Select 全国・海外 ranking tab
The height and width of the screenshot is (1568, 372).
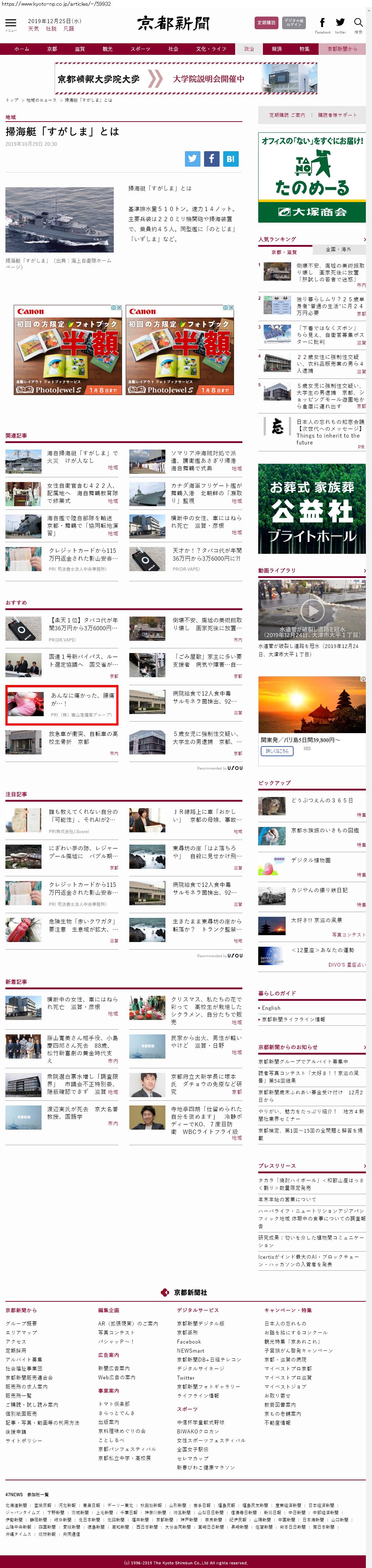point(338,250)
